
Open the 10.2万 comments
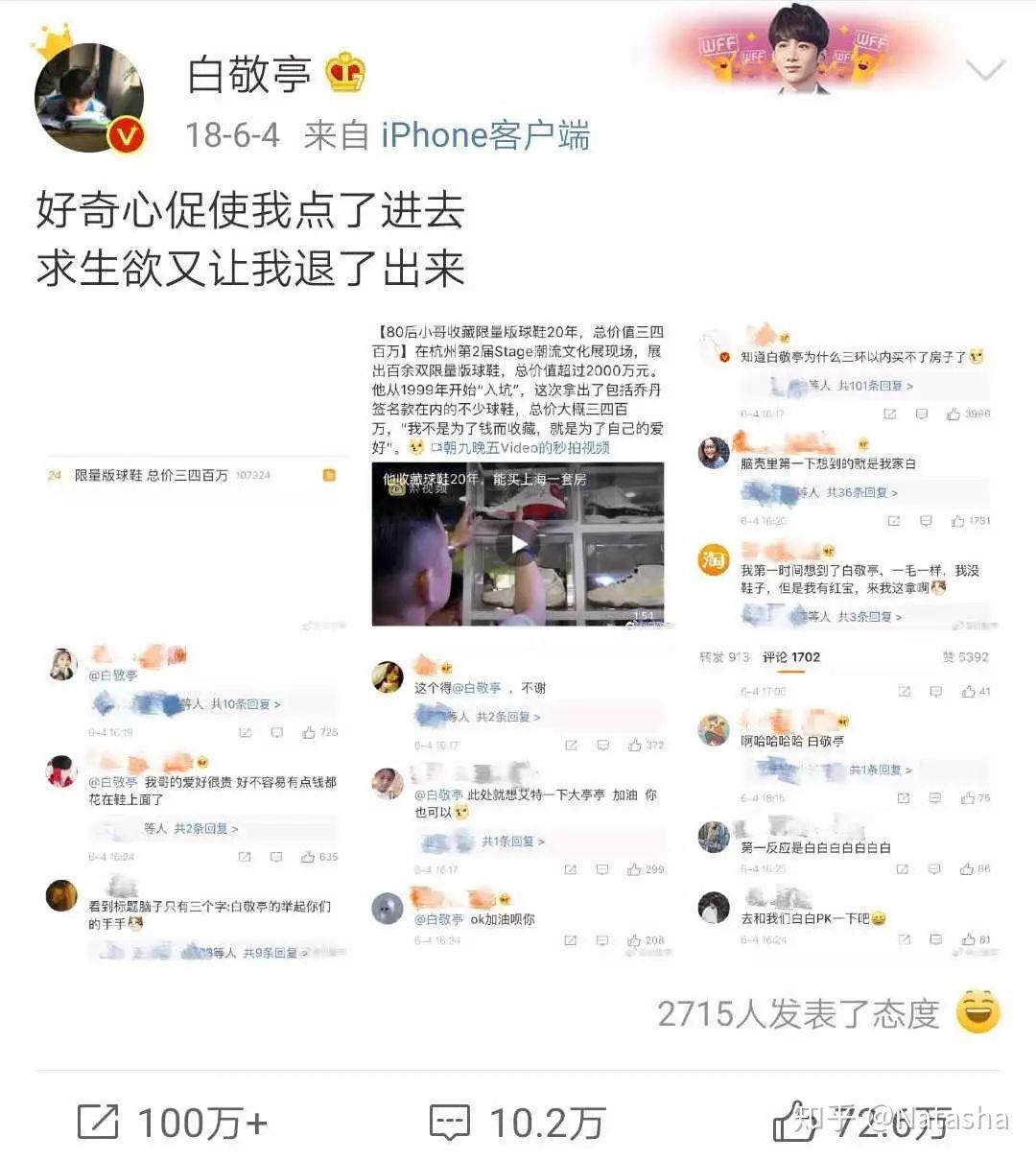point(518,1122)
